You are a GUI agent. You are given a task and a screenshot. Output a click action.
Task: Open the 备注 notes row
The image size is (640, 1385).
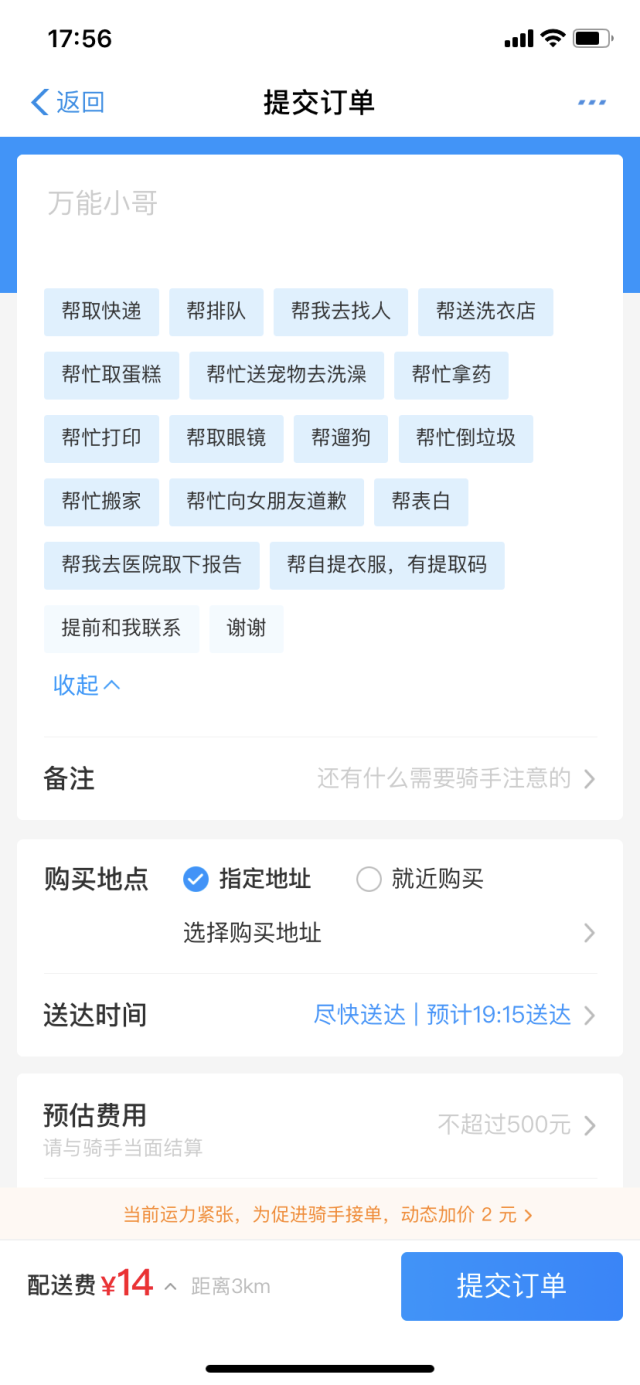[320, 779]
